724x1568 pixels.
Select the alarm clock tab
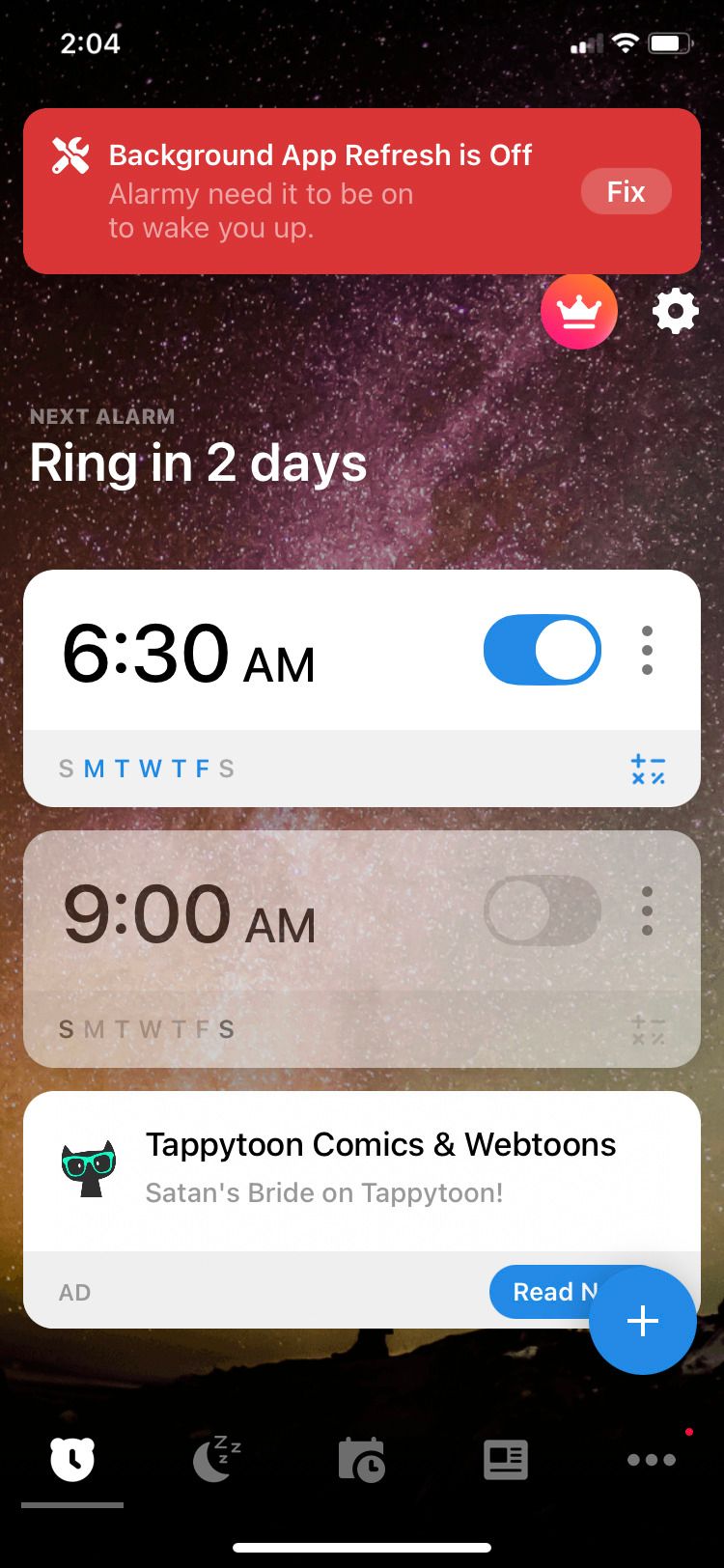[x=72, y=1458]
